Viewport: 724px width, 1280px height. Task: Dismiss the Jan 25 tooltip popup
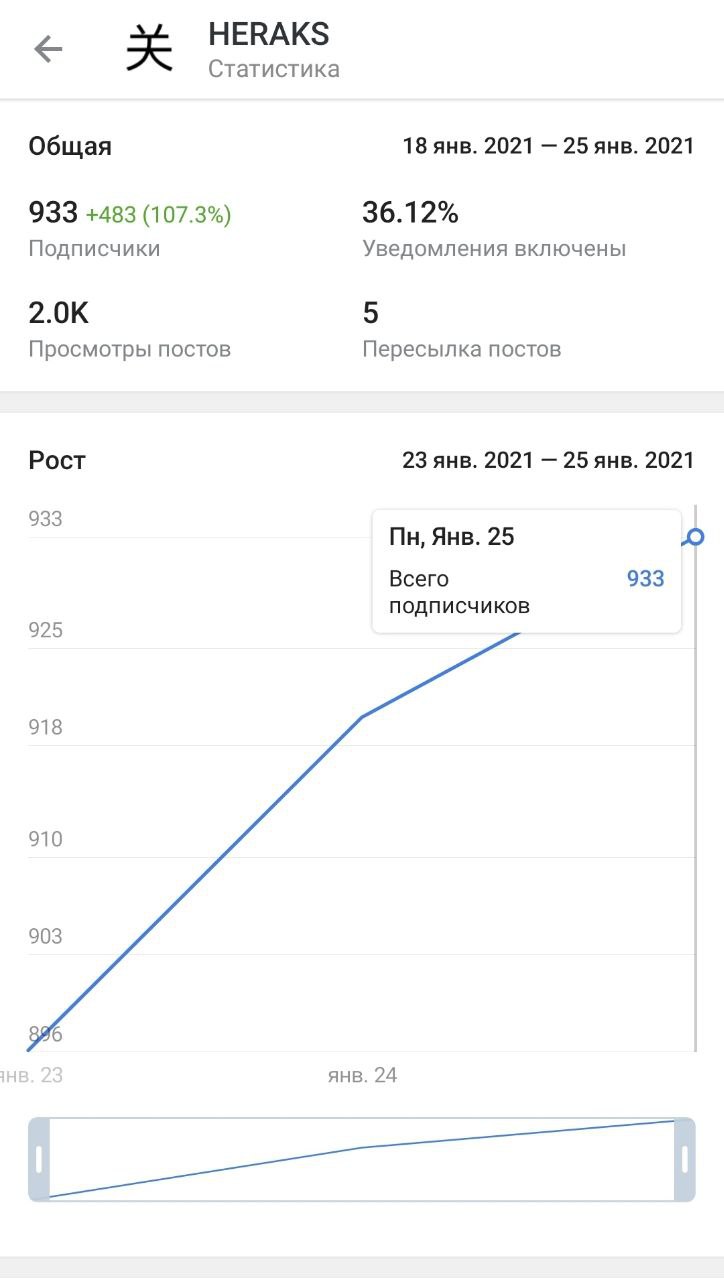[x=527, y=571]
